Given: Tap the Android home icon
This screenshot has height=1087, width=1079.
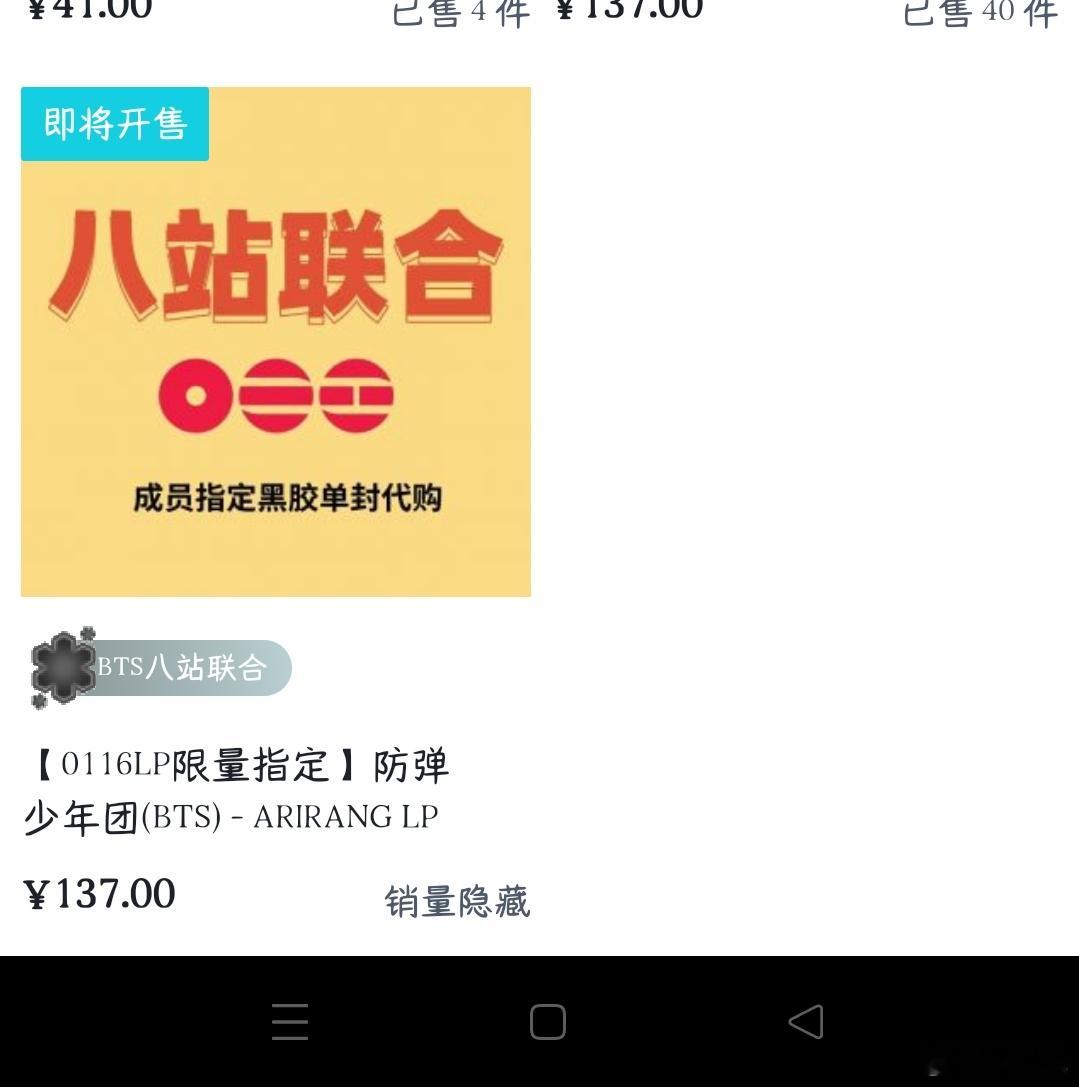Looking at the screenshot, I should (x=547, y=1022).
